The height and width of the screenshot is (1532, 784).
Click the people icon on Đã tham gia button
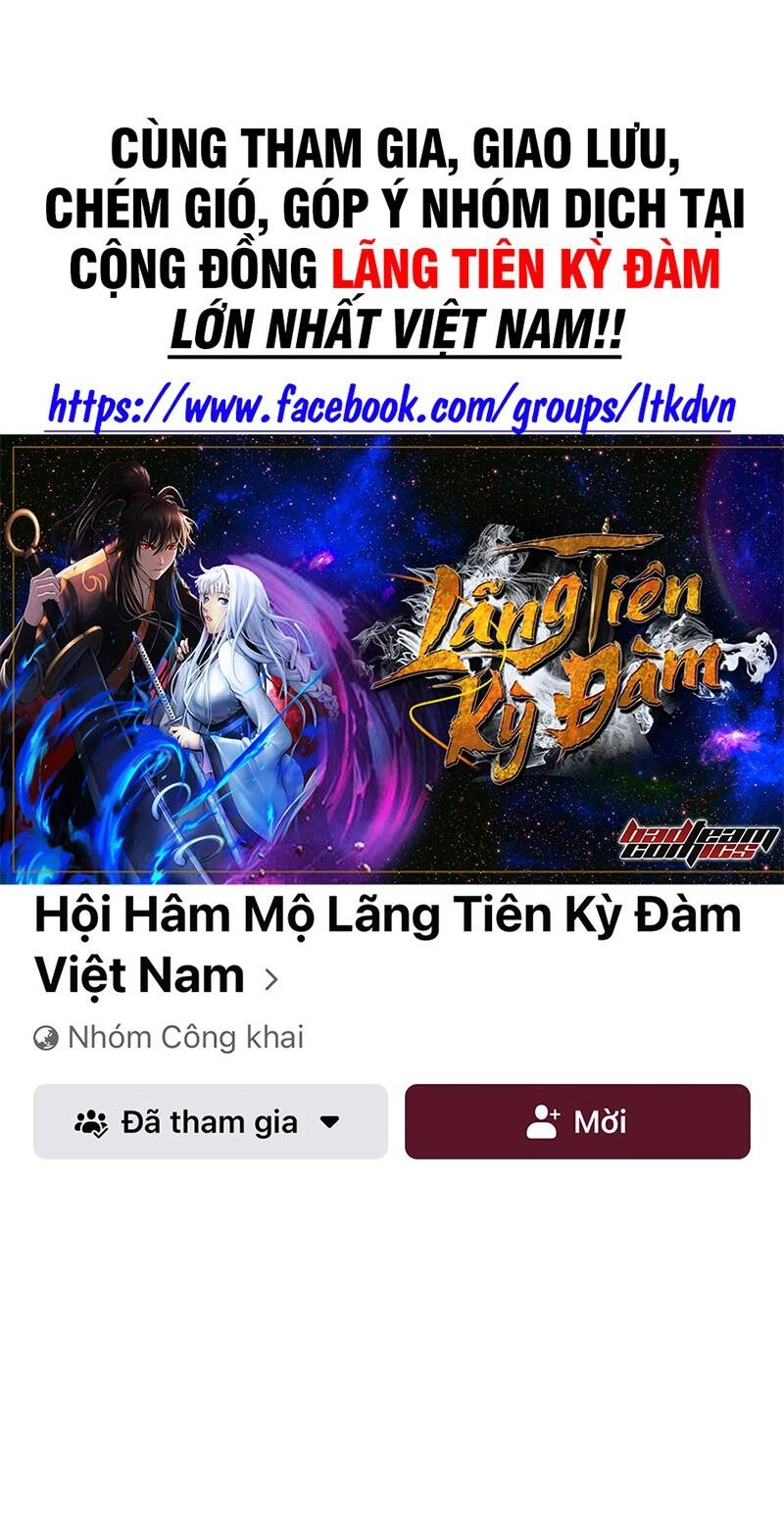(x=92, y=1122)
